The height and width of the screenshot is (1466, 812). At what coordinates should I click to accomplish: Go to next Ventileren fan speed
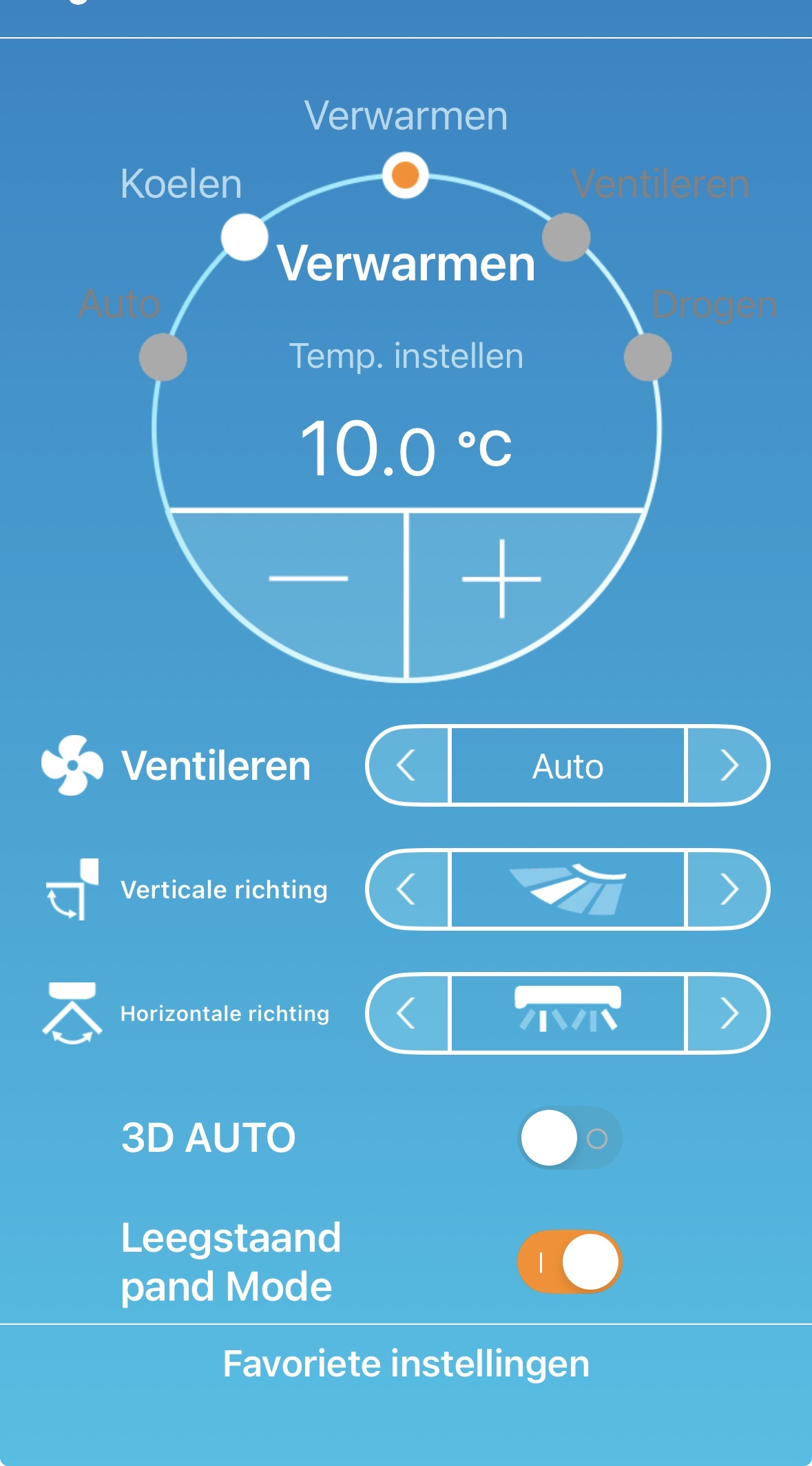click(x=728, y=765)
